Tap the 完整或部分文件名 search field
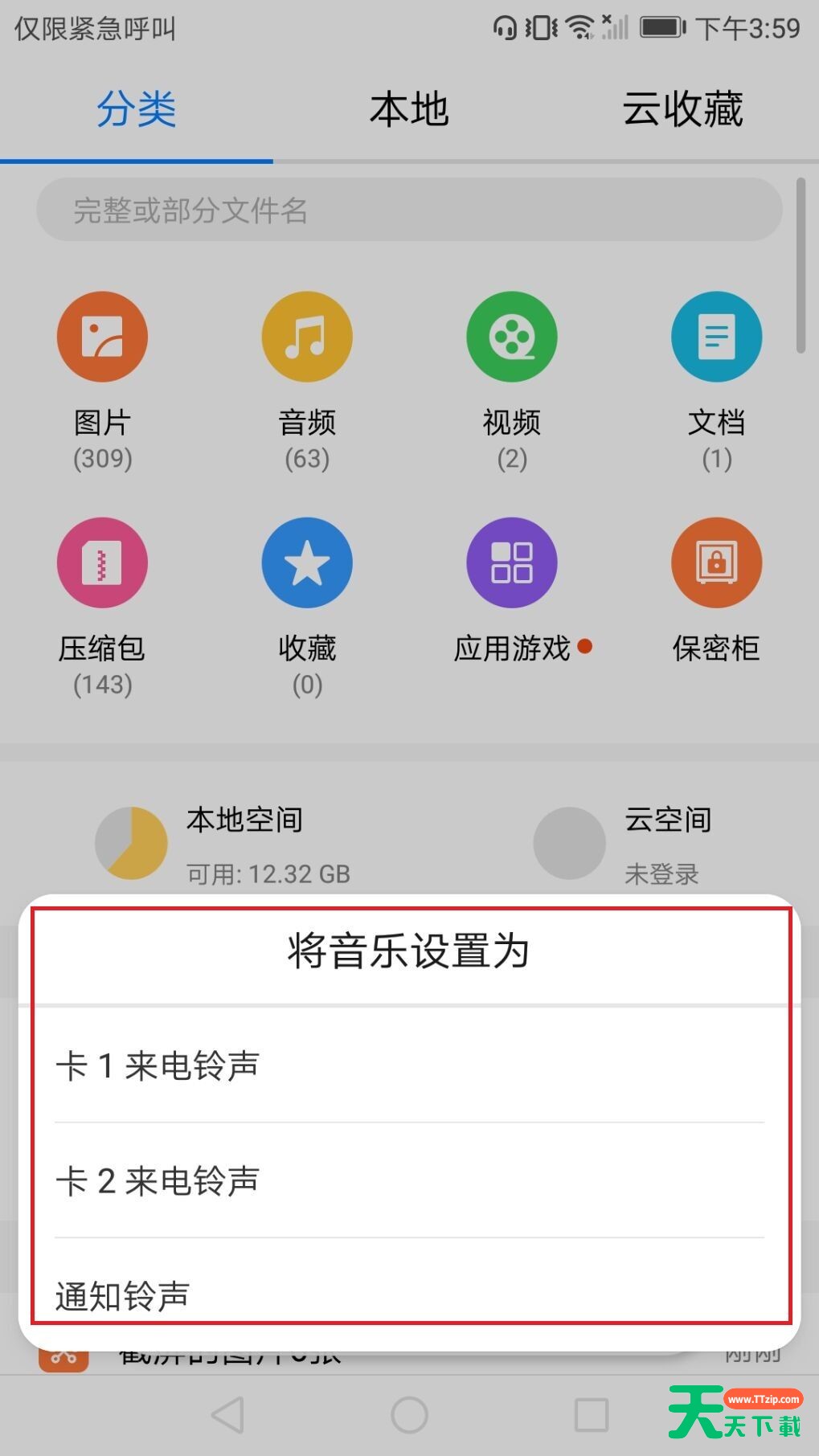Viewport: 819px width, 1456px height. pos(409,210)
